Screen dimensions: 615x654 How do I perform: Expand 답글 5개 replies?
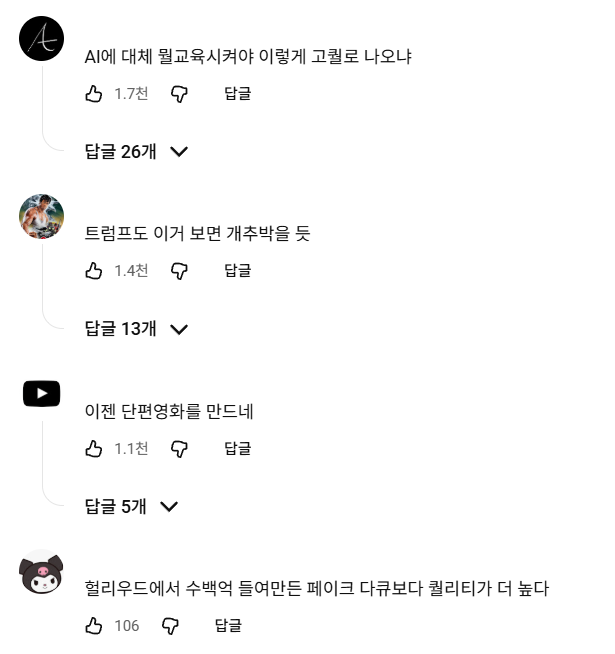[x=131, y=507]
